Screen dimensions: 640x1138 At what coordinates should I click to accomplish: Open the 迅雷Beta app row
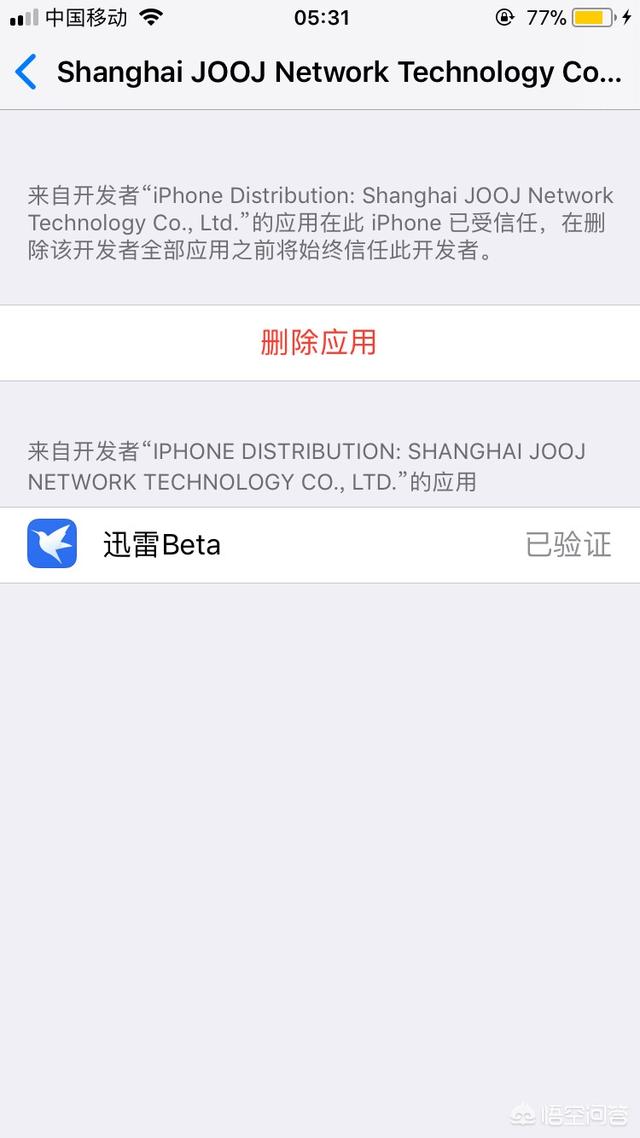320,544
